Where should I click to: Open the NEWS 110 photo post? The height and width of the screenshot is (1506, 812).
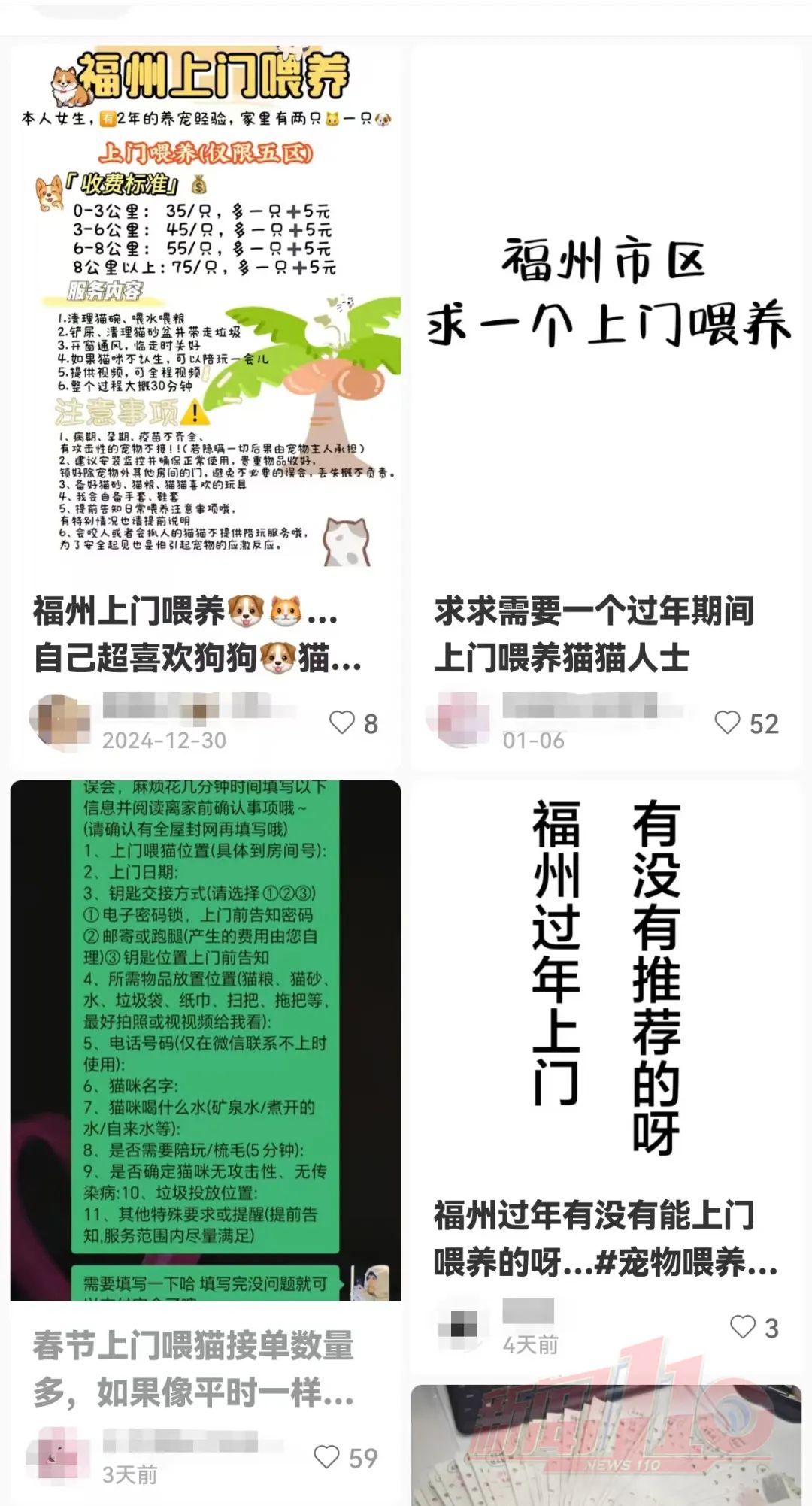click(x=606, y=1444)
